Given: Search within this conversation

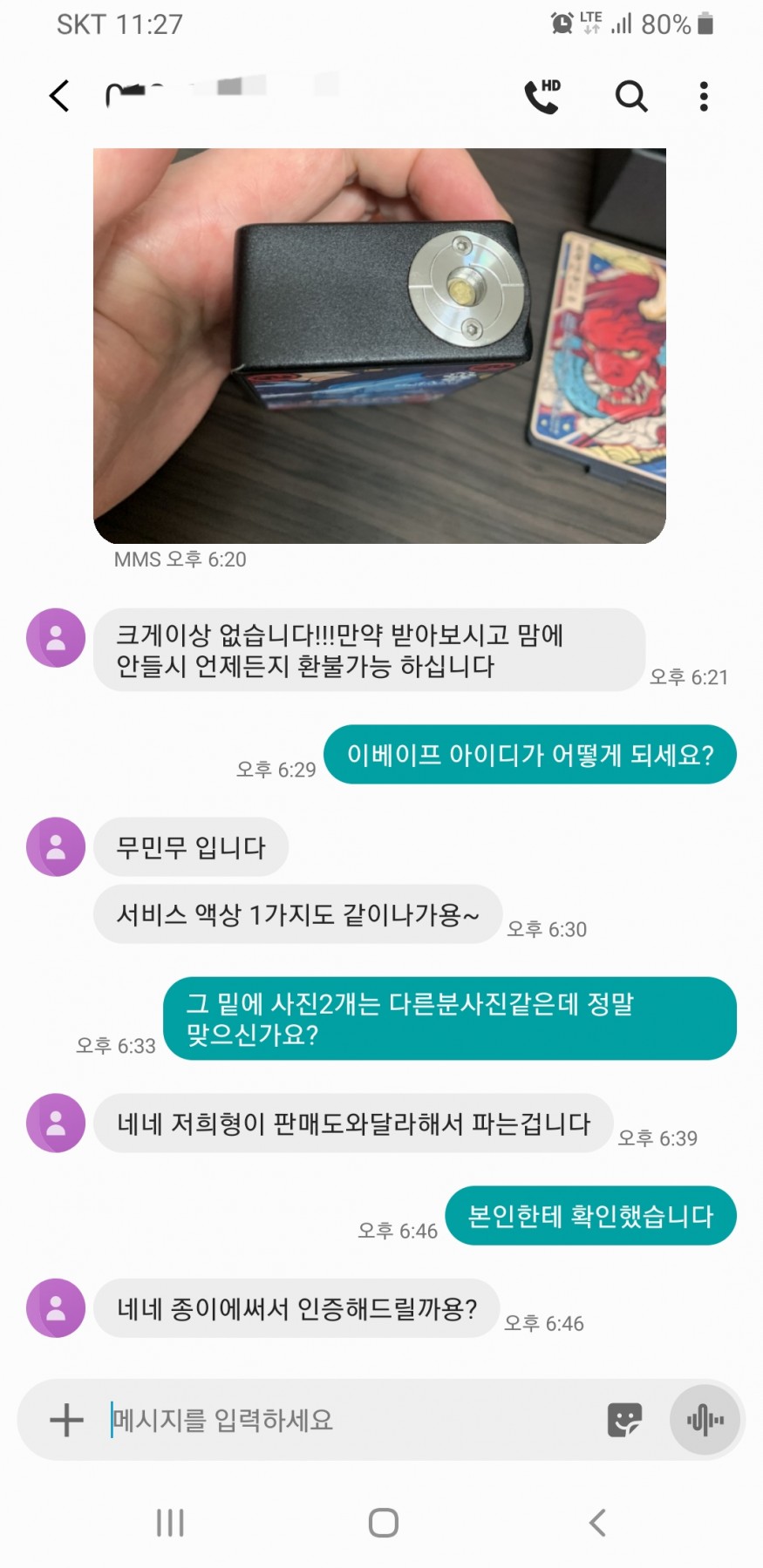Looking at the screenshot, I should [631, 96].
